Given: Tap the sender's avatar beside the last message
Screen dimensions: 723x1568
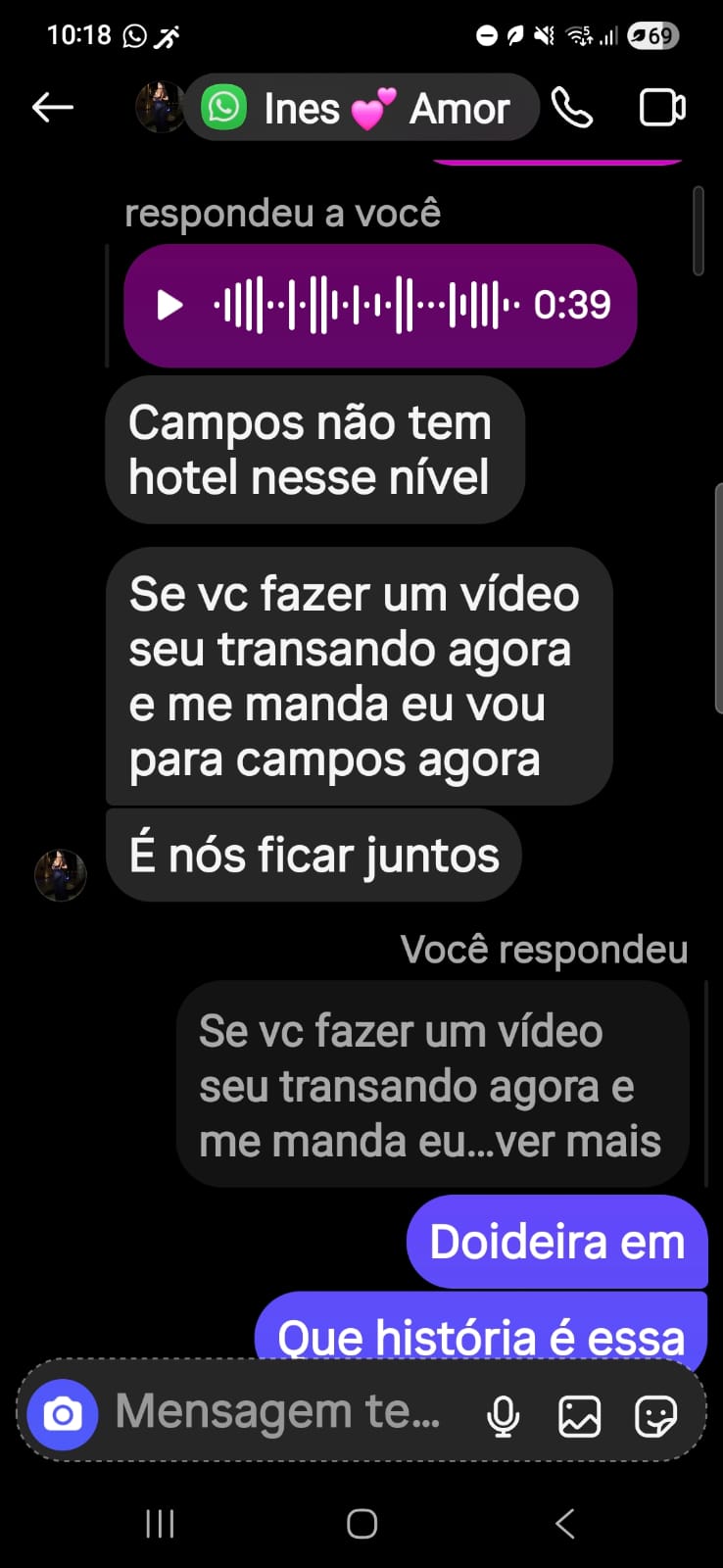Looking at the screenshot, I should point(61,874).
